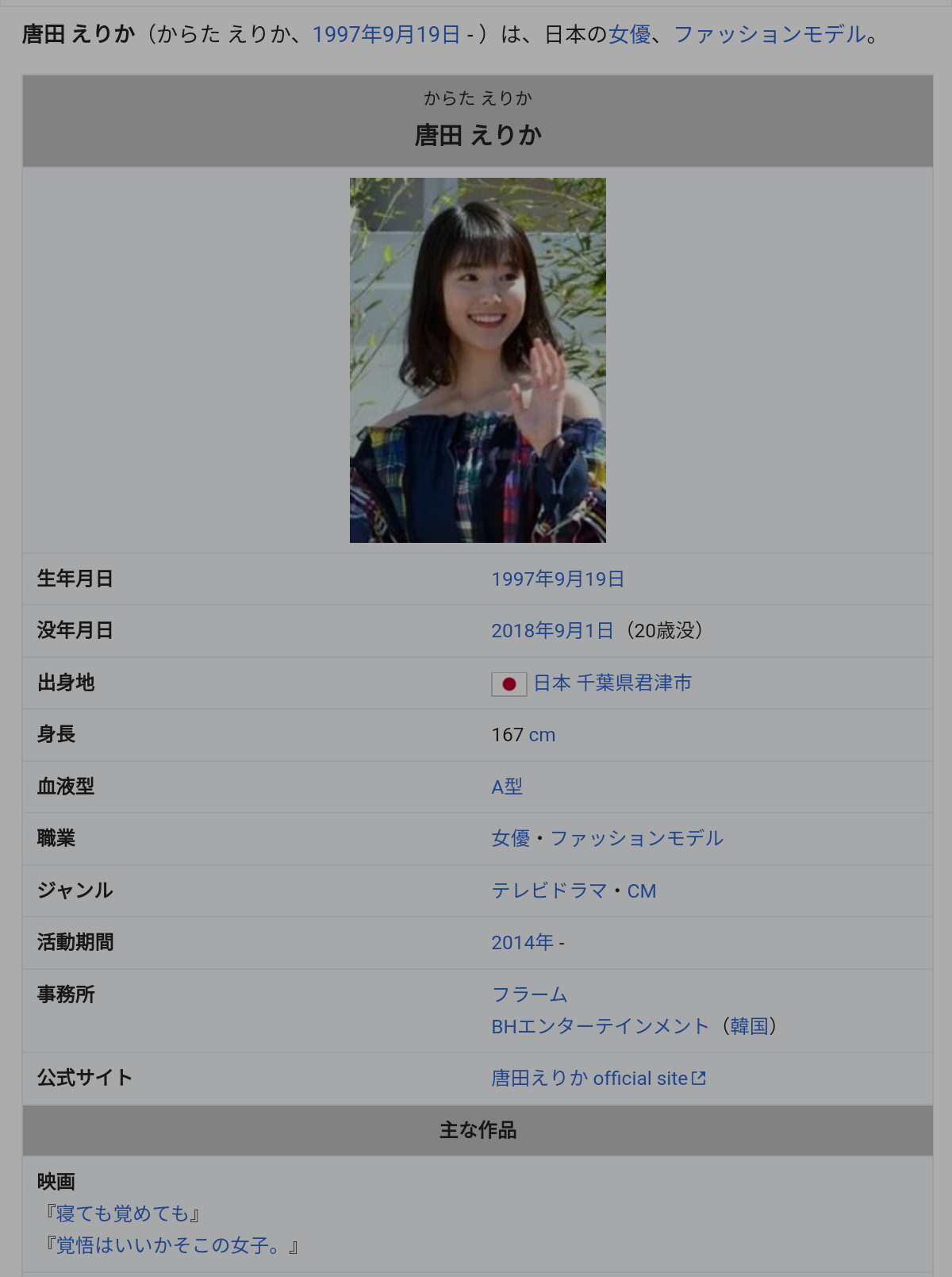The height and width of the screenshot is (1277, 952).
Task: Open the BHエンターテインメント agency link
Action: tap(600, 1026)
